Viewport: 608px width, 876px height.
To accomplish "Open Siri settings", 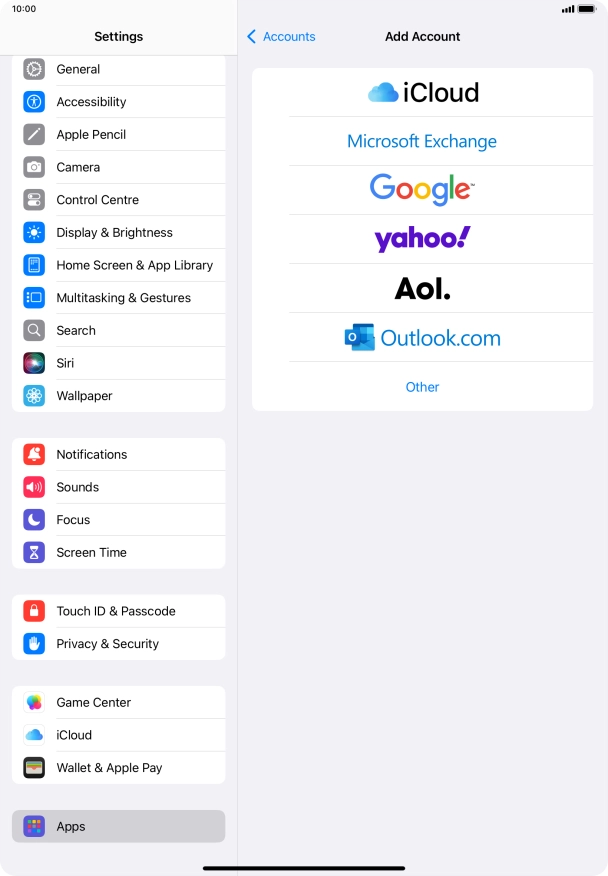I will pyautogui.click(x=118, y=363).
